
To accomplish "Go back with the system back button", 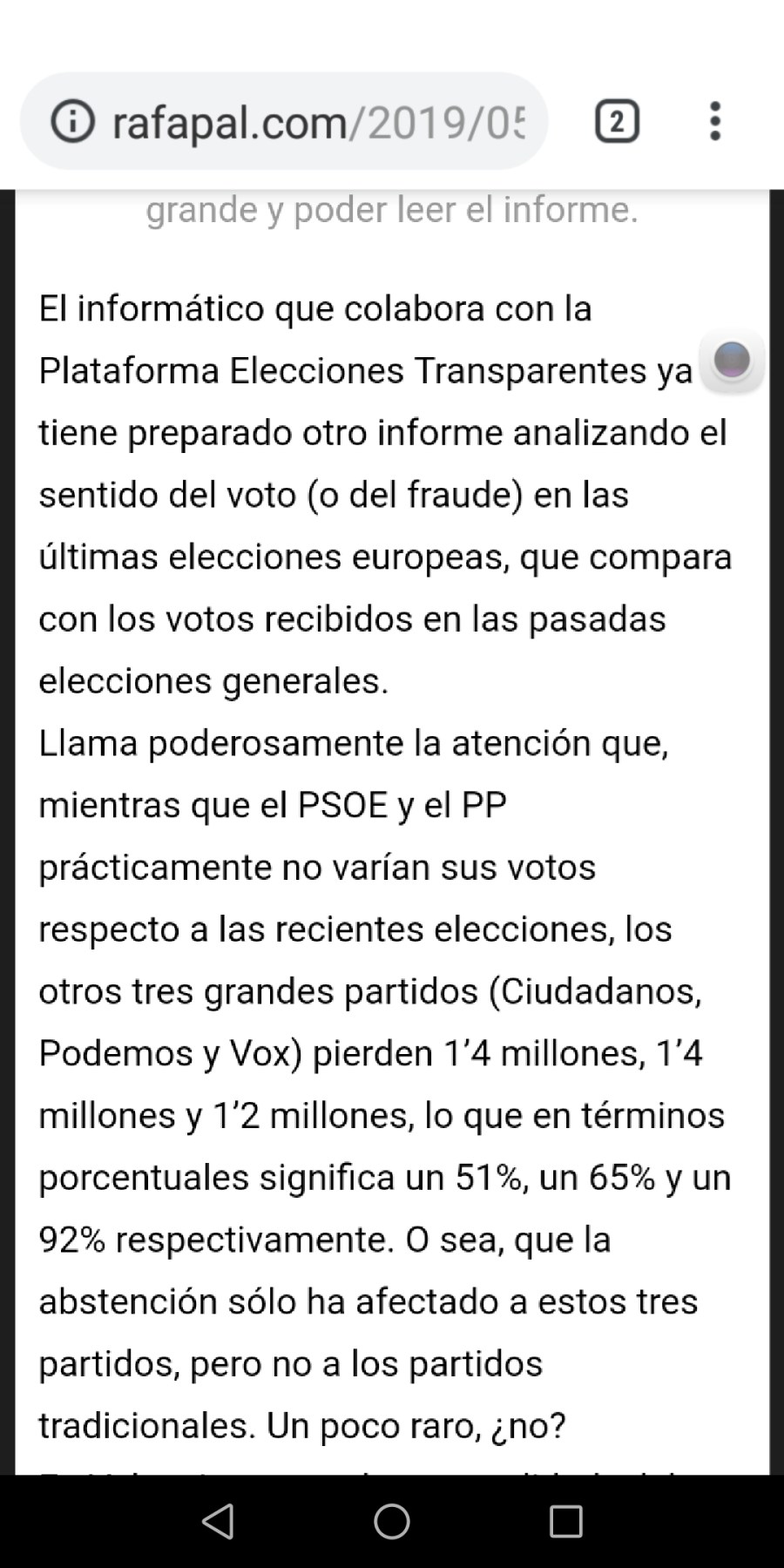I will 218,1521.
